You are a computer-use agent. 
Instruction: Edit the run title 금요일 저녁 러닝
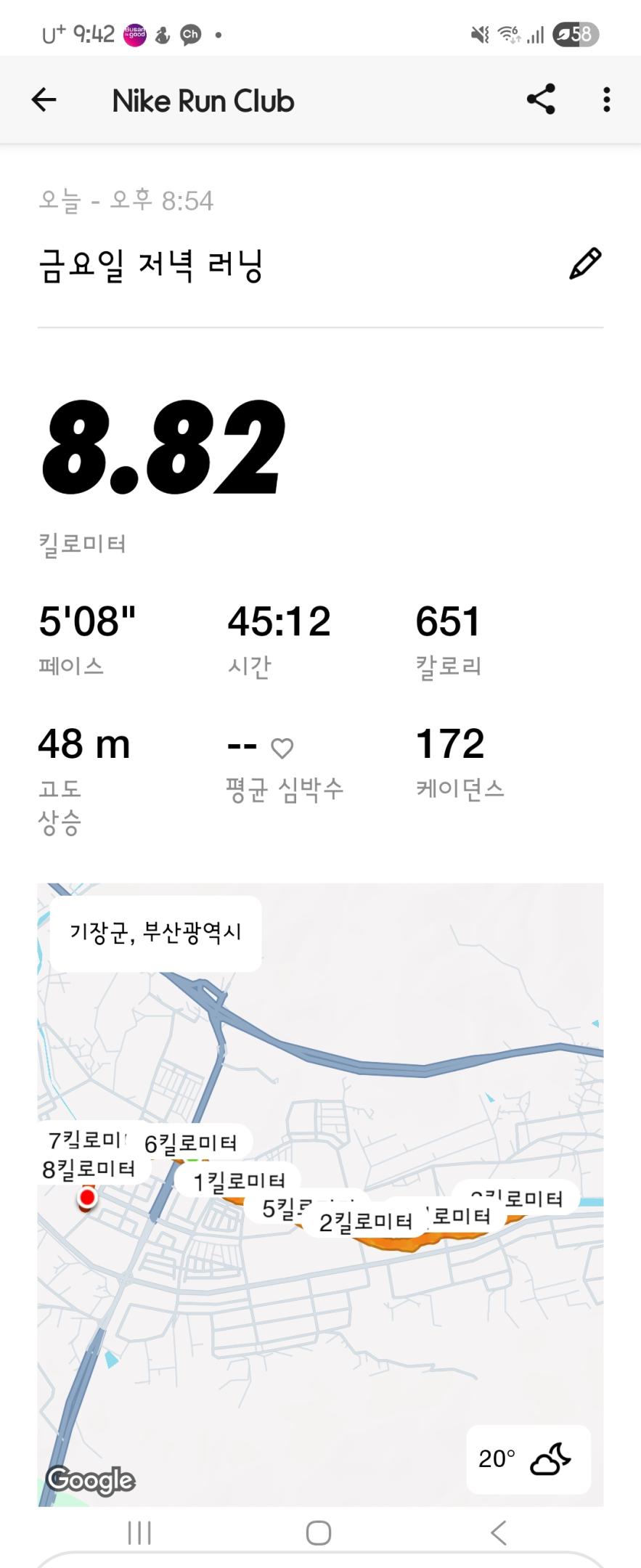[585, 264]
